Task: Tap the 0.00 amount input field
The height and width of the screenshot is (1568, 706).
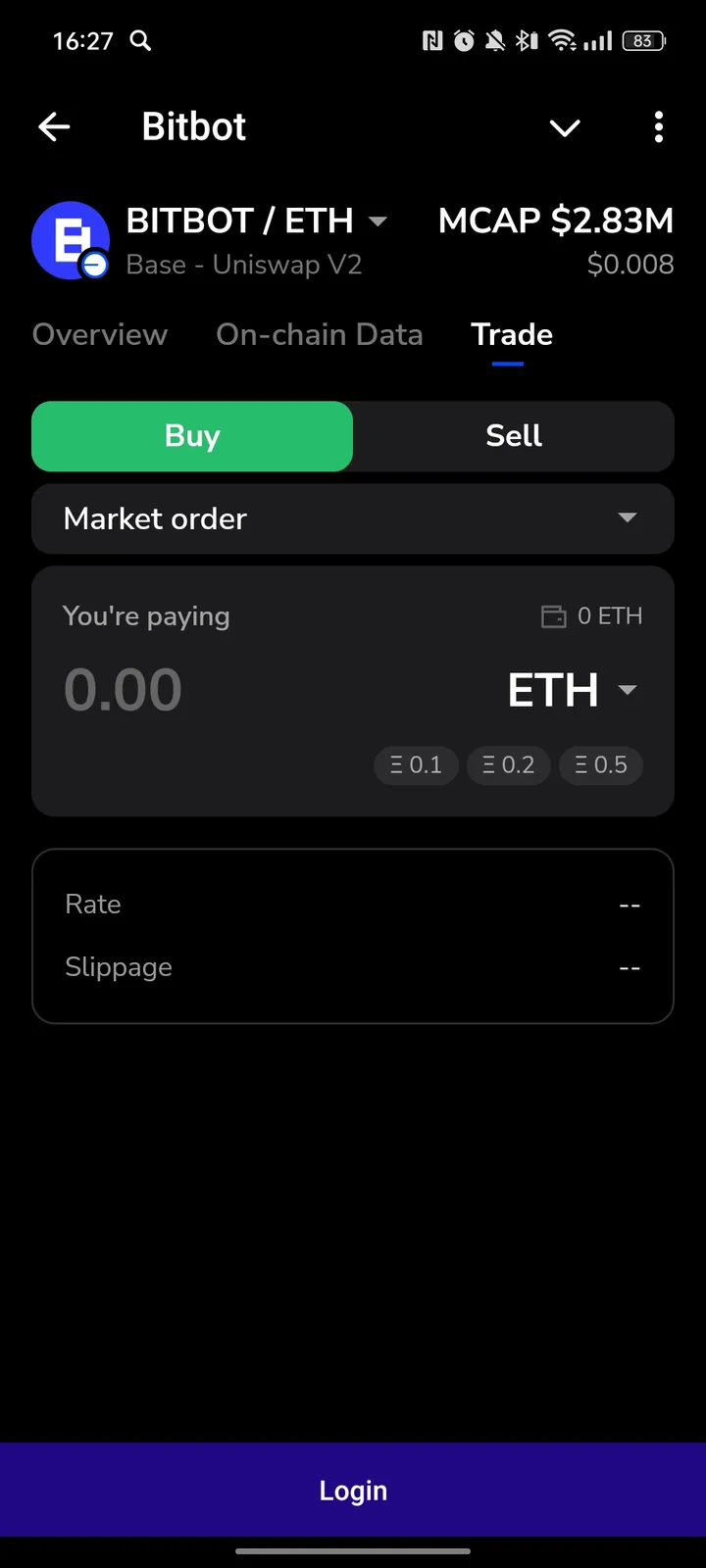Action: tap(123, 689)
